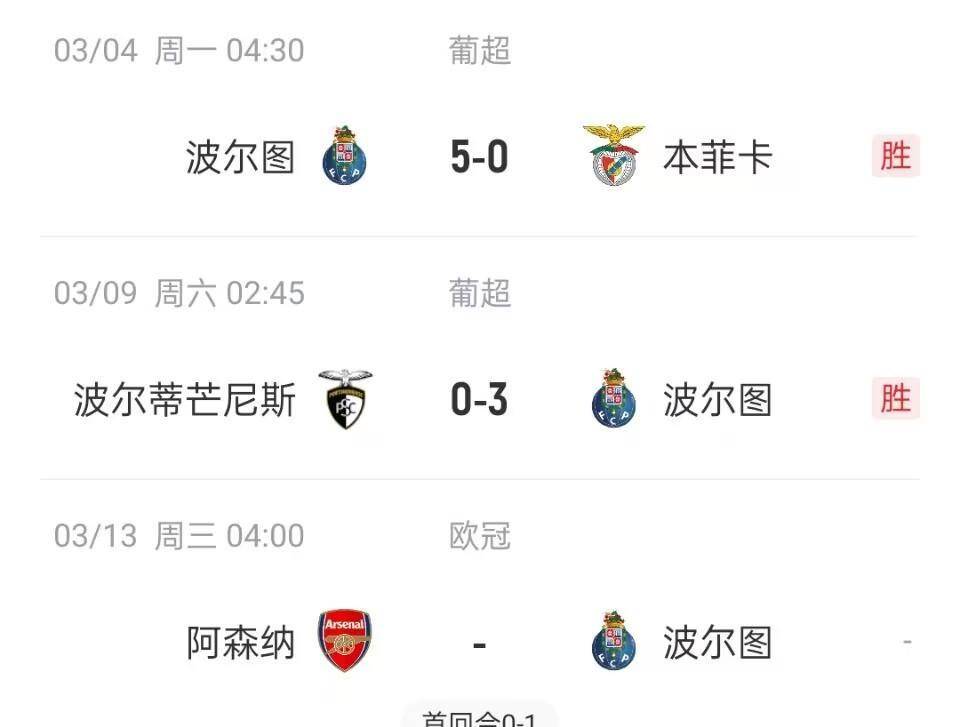
Task: Open the Portimonense 0-3 Porto match
Action: click(479, 400)
